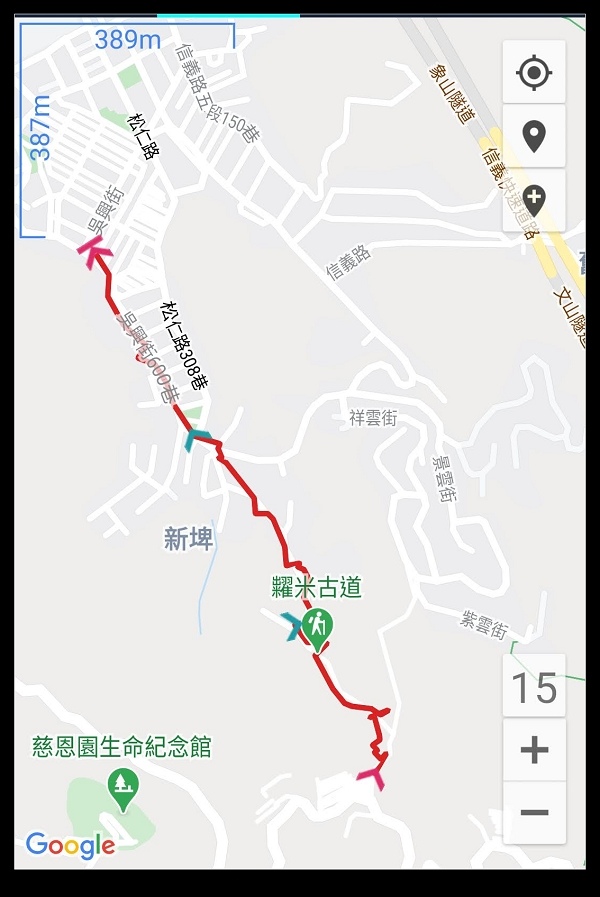The width and height of the screenshot is (600, 897).
Task: Zoom out with the minus button
Action: (x=534, y=812)
